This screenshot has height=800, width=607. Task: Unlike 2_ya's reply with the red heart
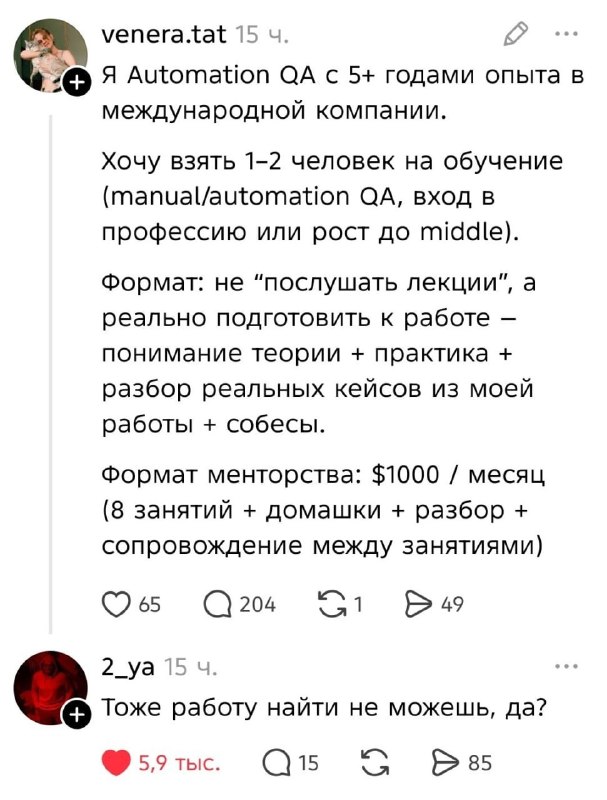[116, 763]
